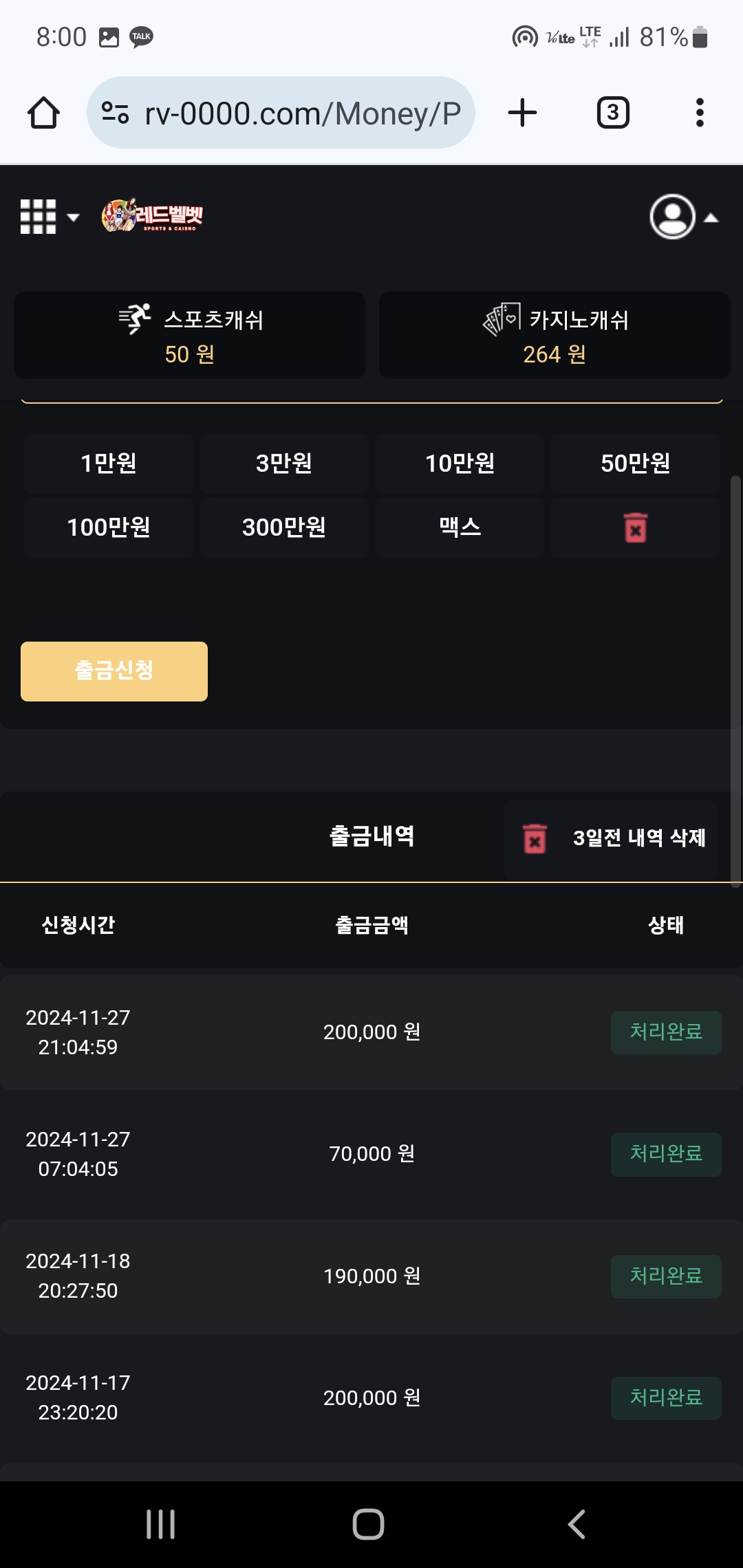Delete history with 3일전 내역 삭제
This screenshot has width=743, height=1568.
(x=611, y=838)
